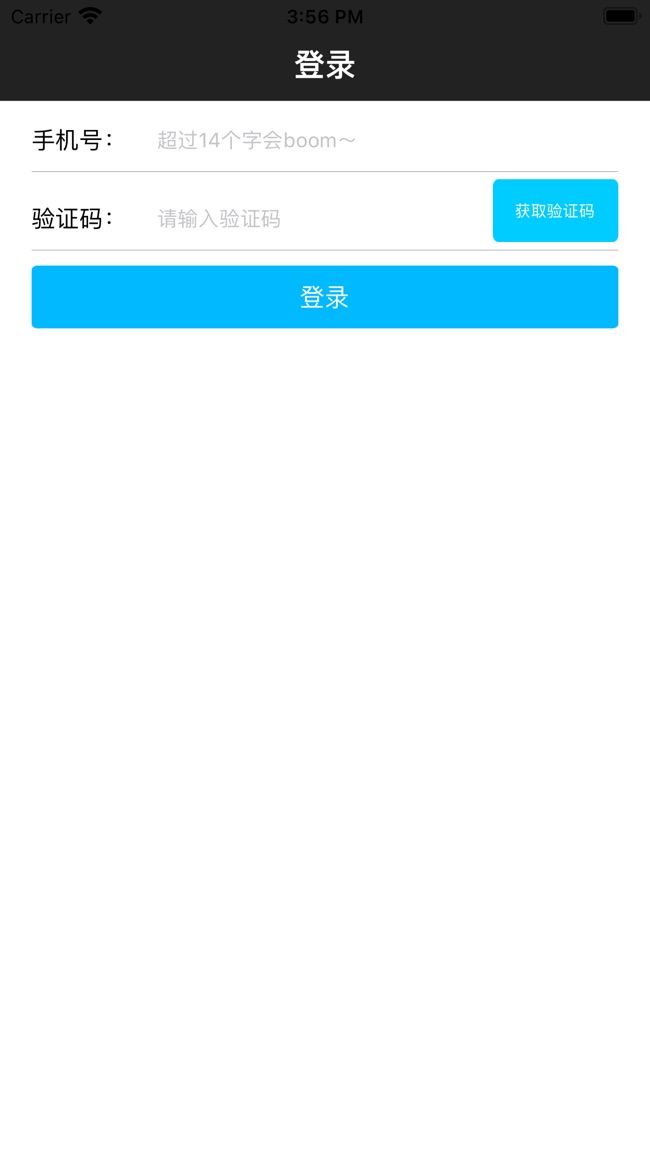Tap the wide blue 登录 button
Screen dimensions: 650x1156
[x=325, y=297]
